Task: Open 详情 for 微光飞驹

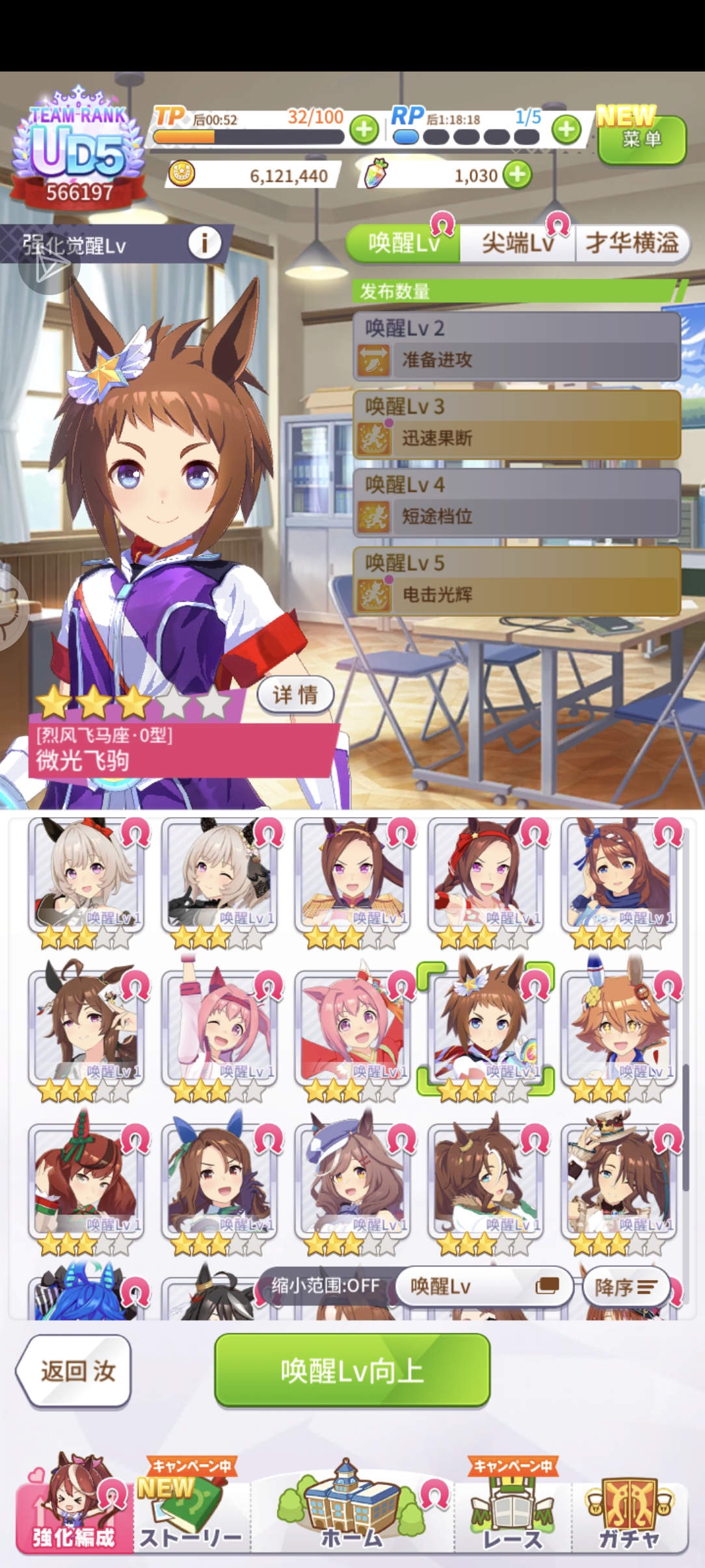Action: 295,695
